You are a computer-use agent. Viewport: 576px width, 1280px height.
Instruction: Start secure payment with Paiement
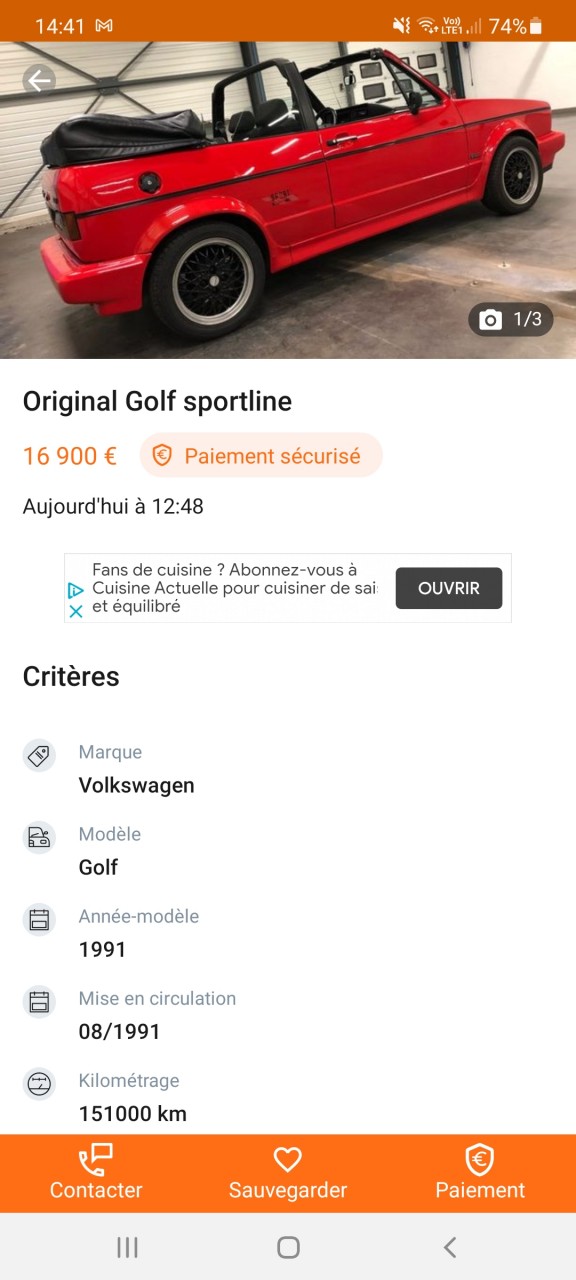pyautogui.click(x=480, y=1174)
